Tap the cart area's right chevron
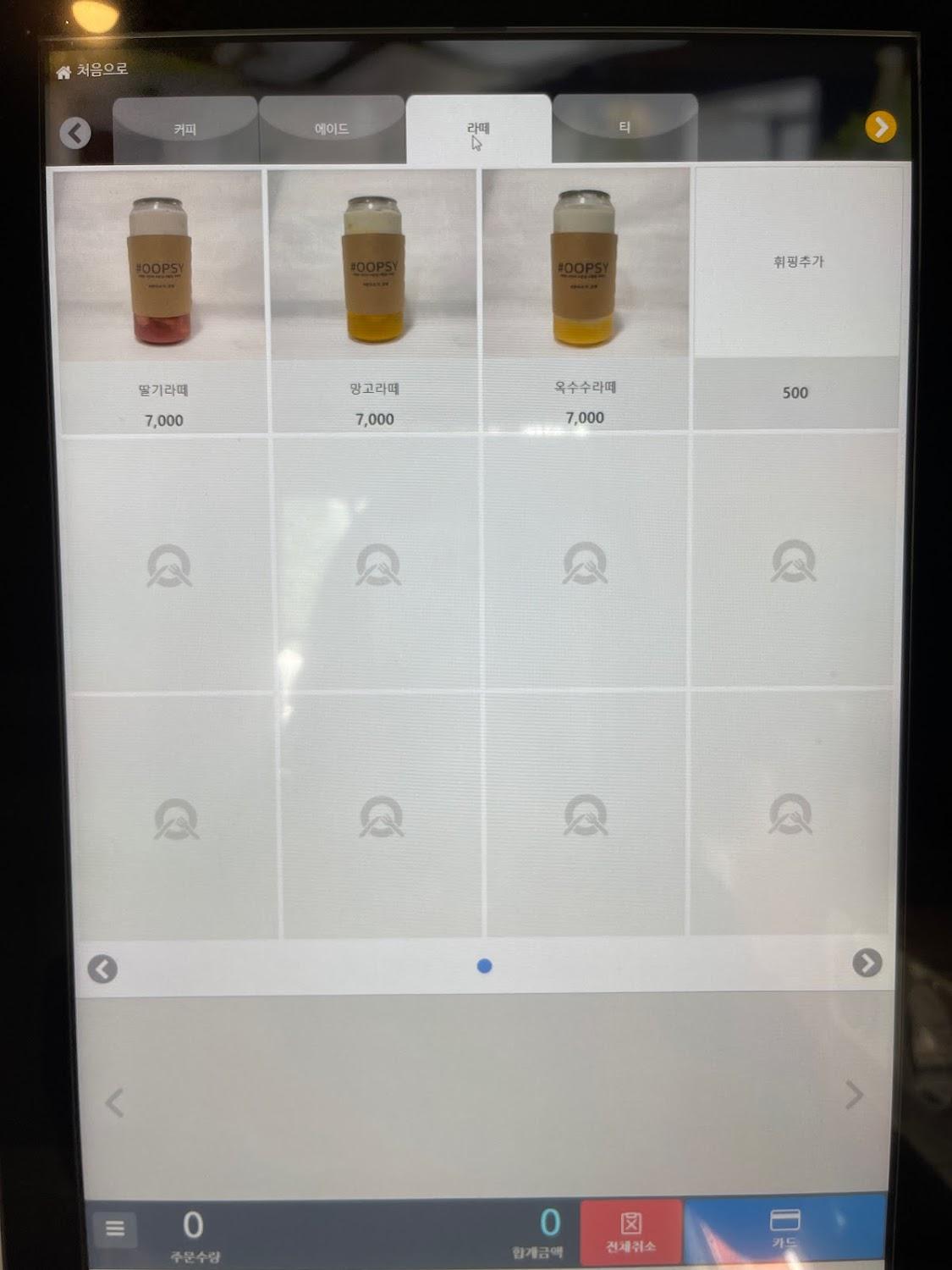 (854, 1095)
